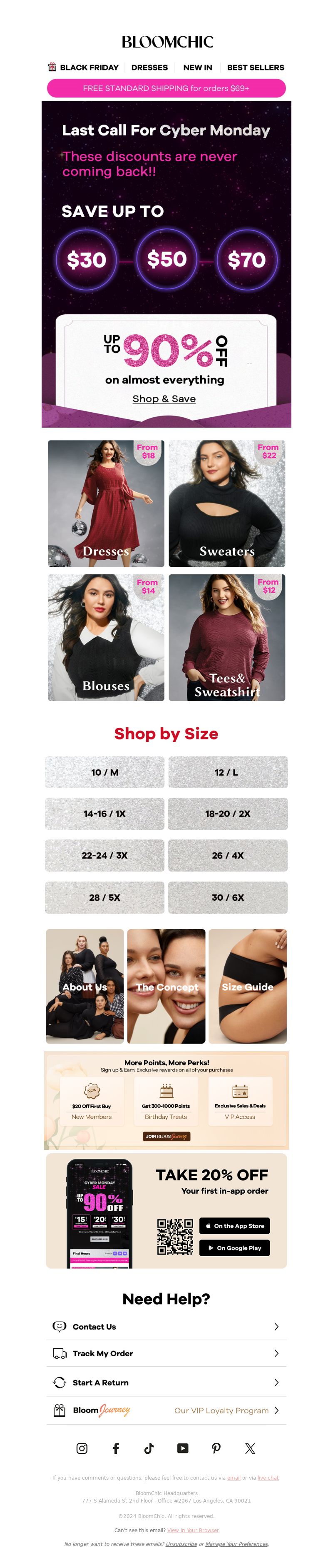Image resolution: width=333 pixels, height=1568 pixels.
Task: Browse Sweaters from $22
Action: pos(227,503)
